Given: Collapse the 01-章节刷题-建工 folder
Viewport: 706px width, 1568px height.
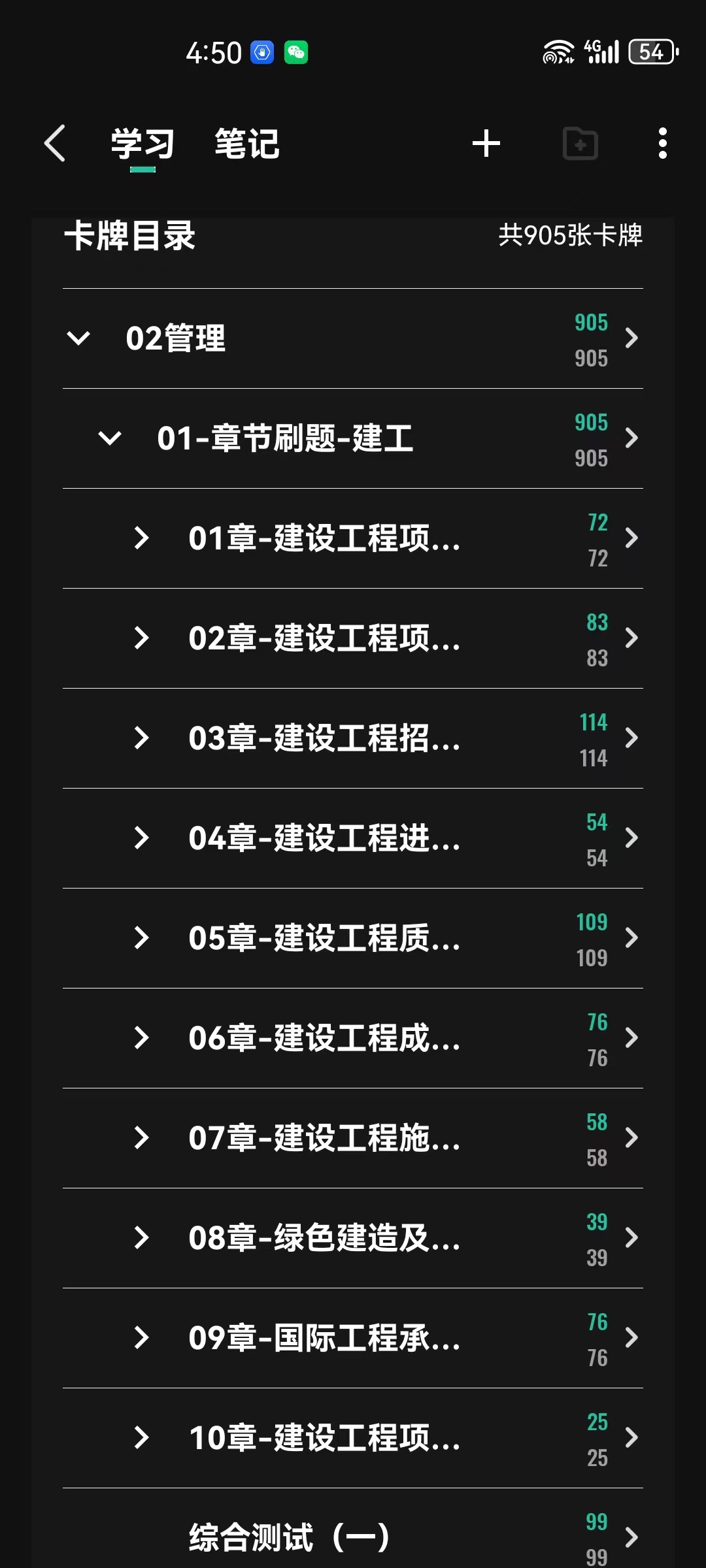Looking at the screenshot, I should [110, 438].
